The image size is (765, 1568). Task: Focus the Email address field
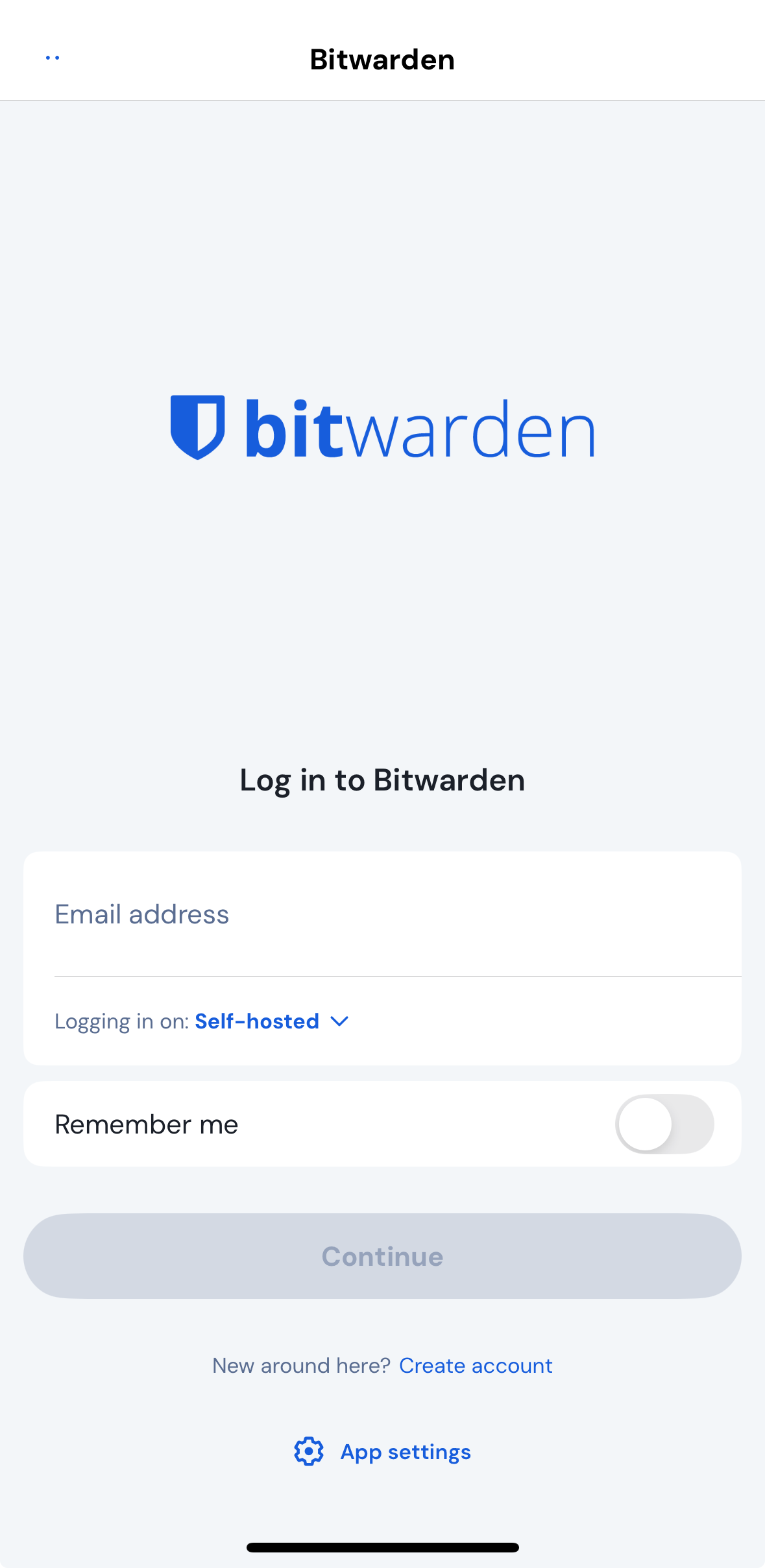pyautogui.click(x=383, y=915)
